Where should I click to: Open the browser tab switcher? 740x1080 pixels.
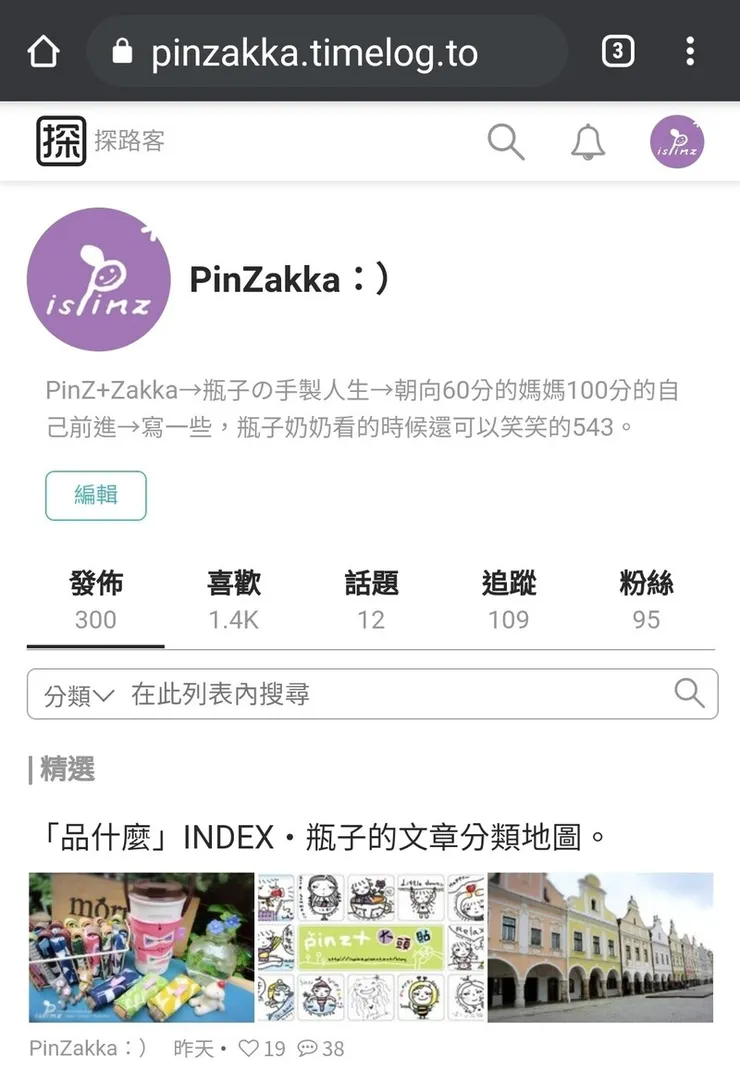pyautogui.click(x=617, y=52)
